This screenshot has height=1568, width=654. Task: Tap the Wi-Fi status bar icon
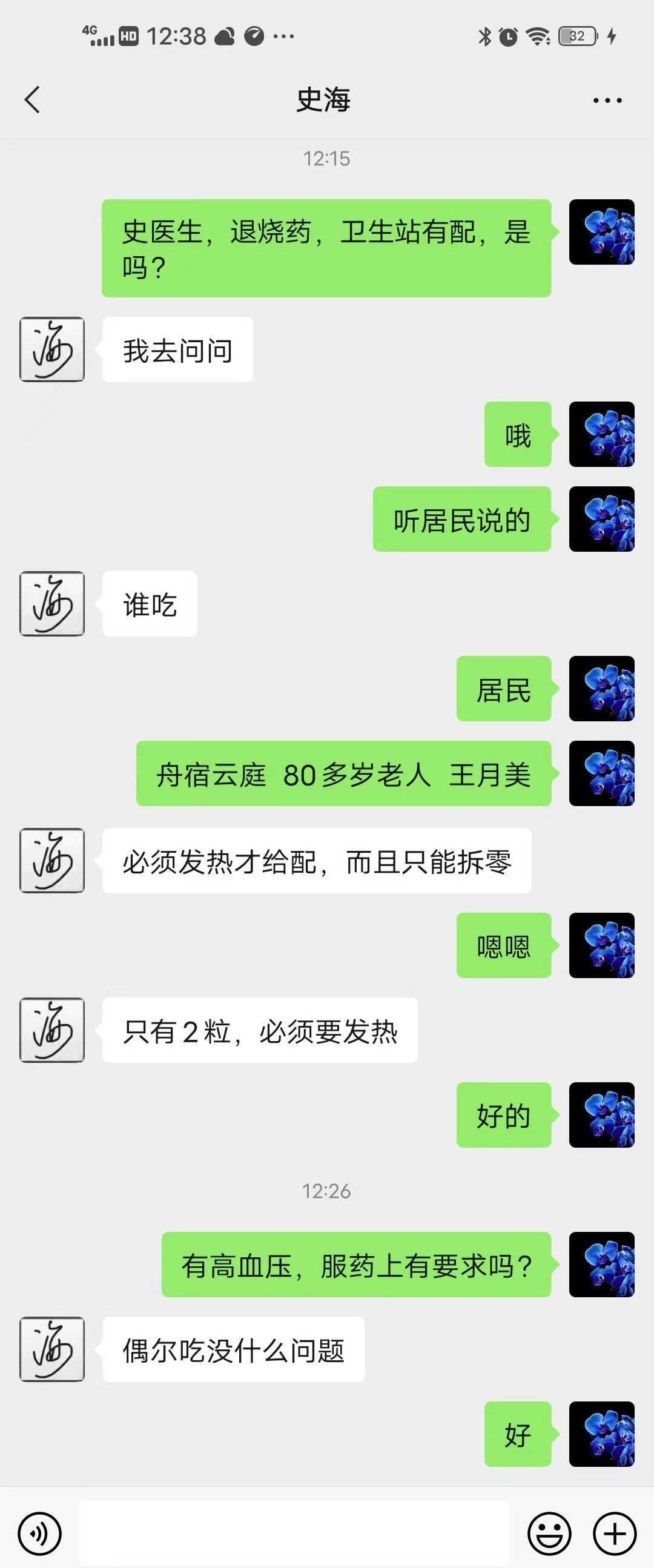(x=538, y=36)
